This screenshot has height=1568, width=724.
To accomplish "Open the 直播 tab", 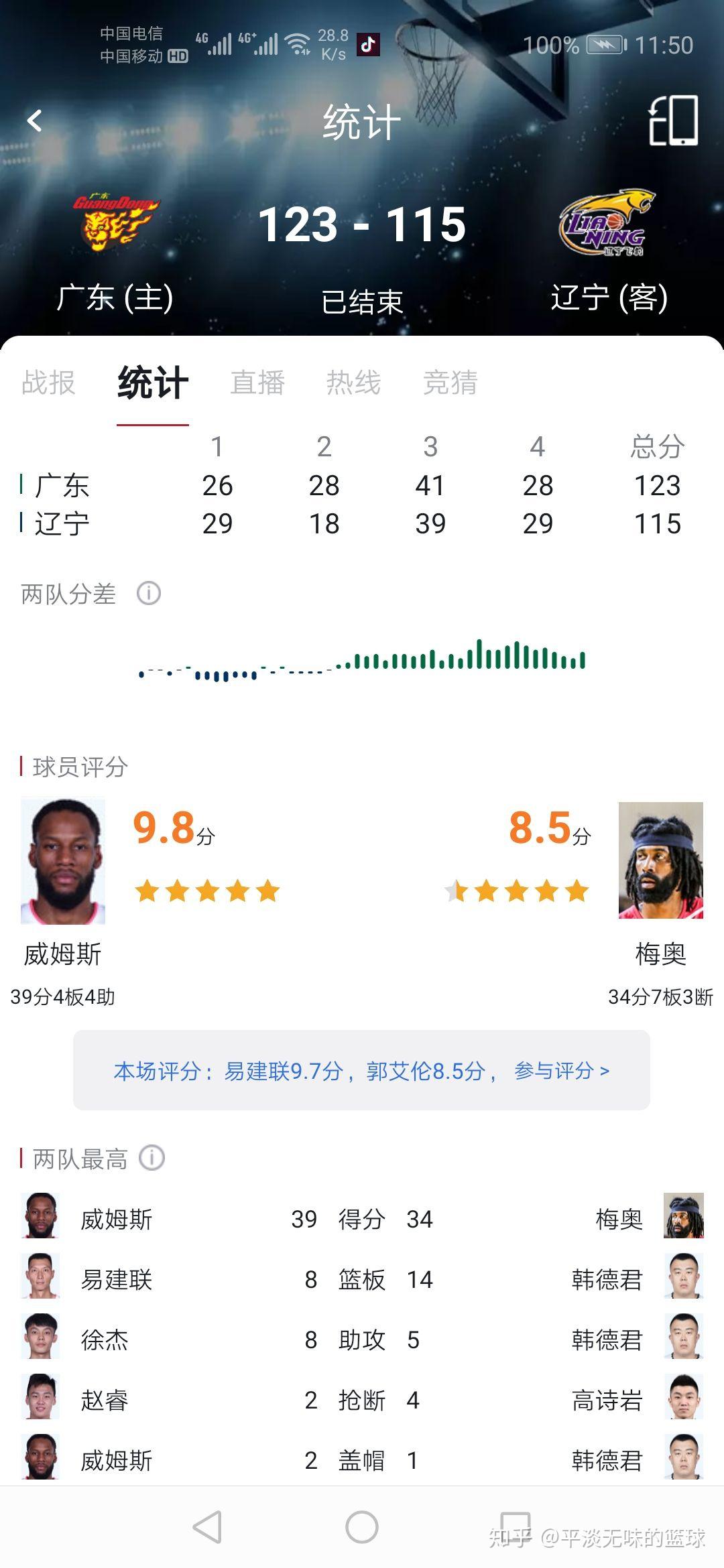I will [x=258, y=383].
